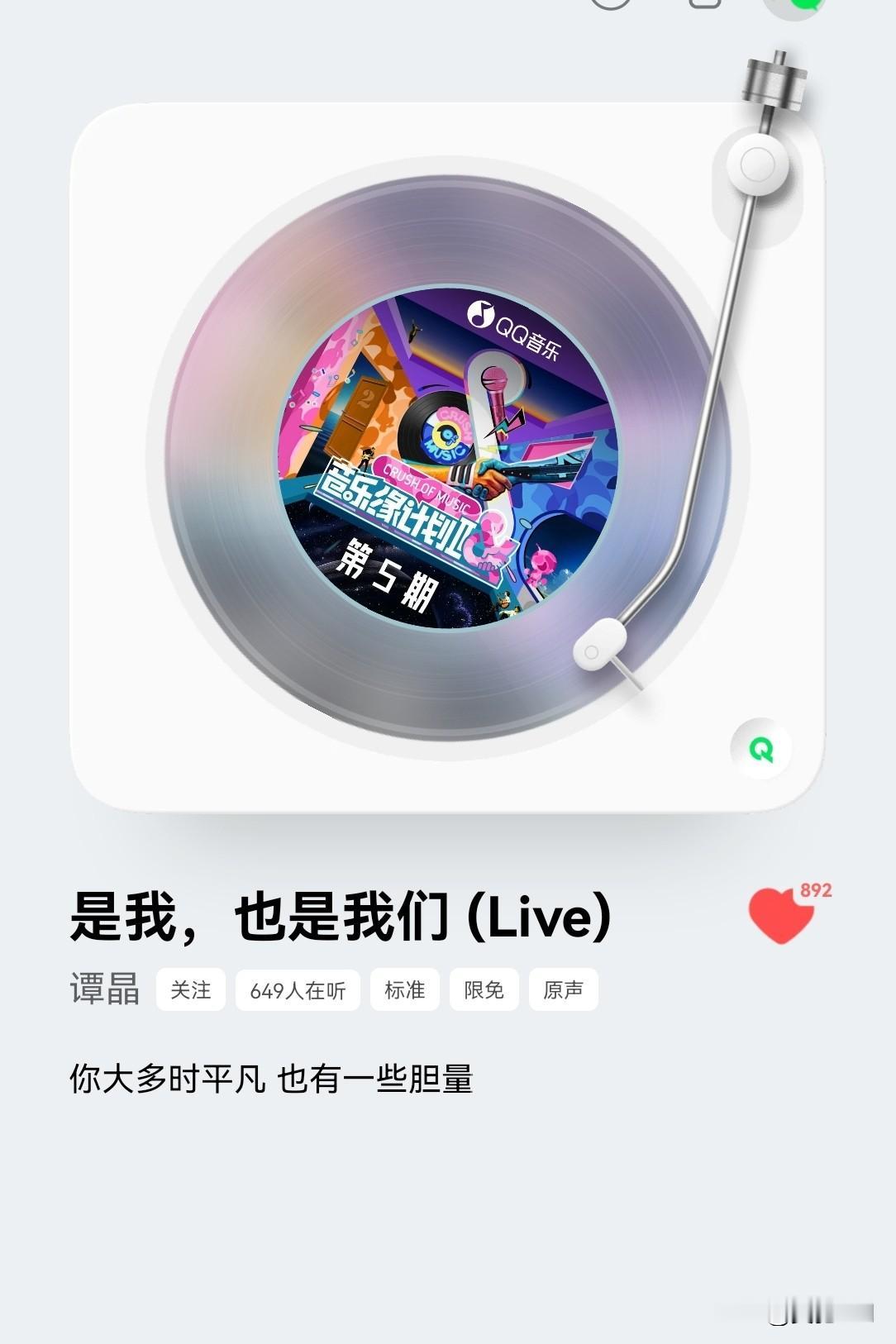
Task: Open details of the 限免 tag
Action: pos(484,989)
